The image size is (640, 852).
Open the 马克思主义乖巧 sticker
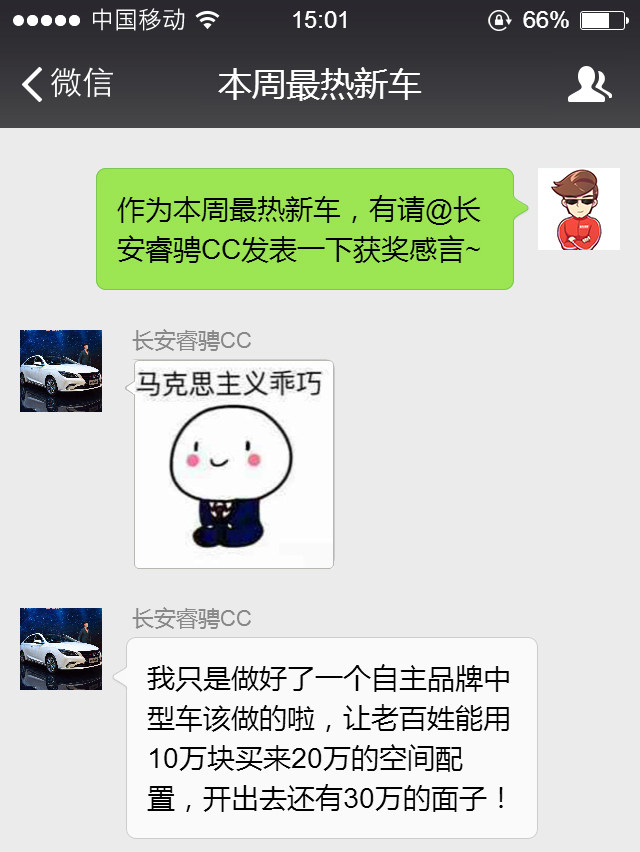click(x=234, y=464)
